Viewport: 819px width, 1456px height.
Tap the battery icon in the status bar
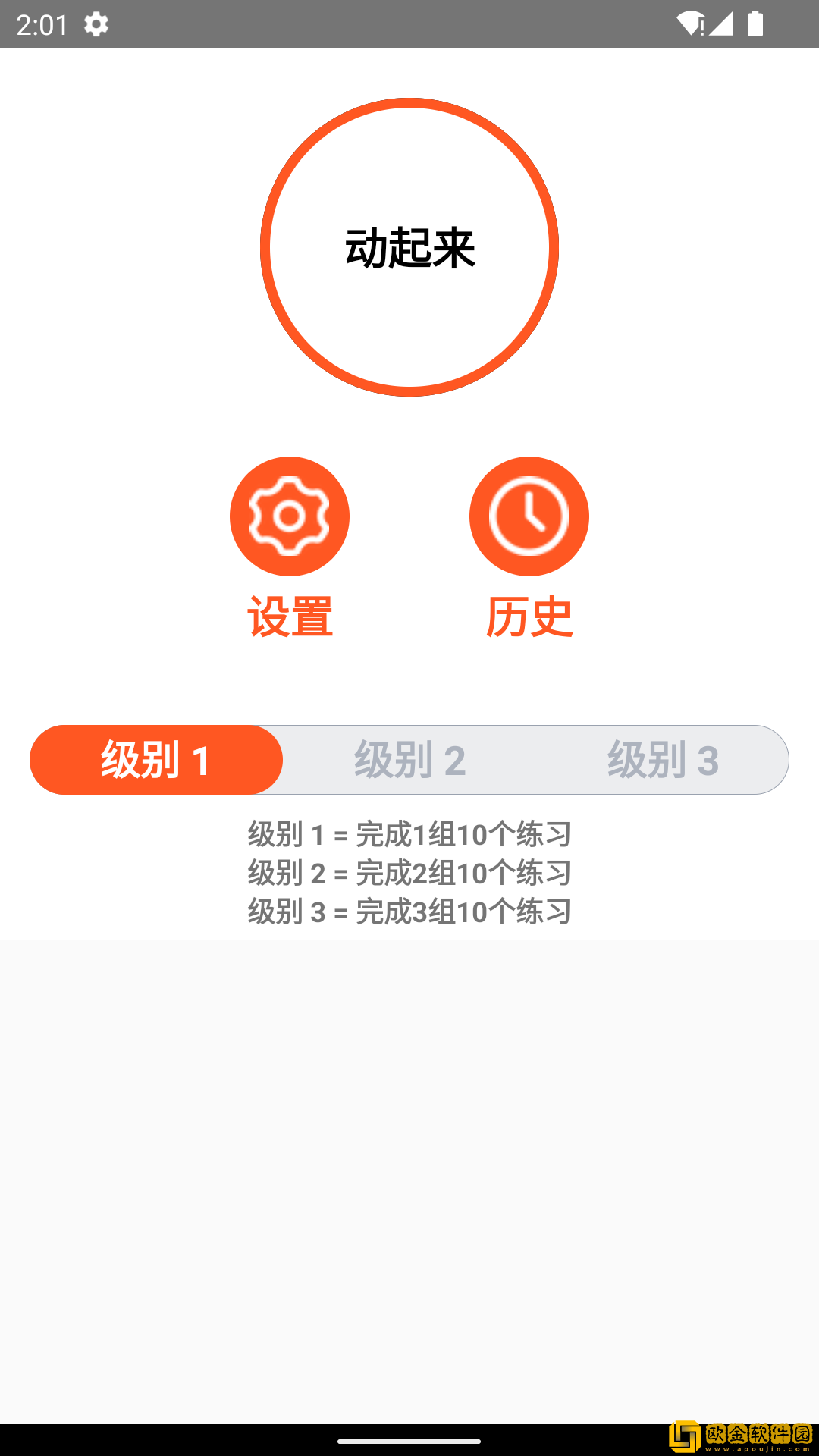pyautogui.click(x=755, y=23)
